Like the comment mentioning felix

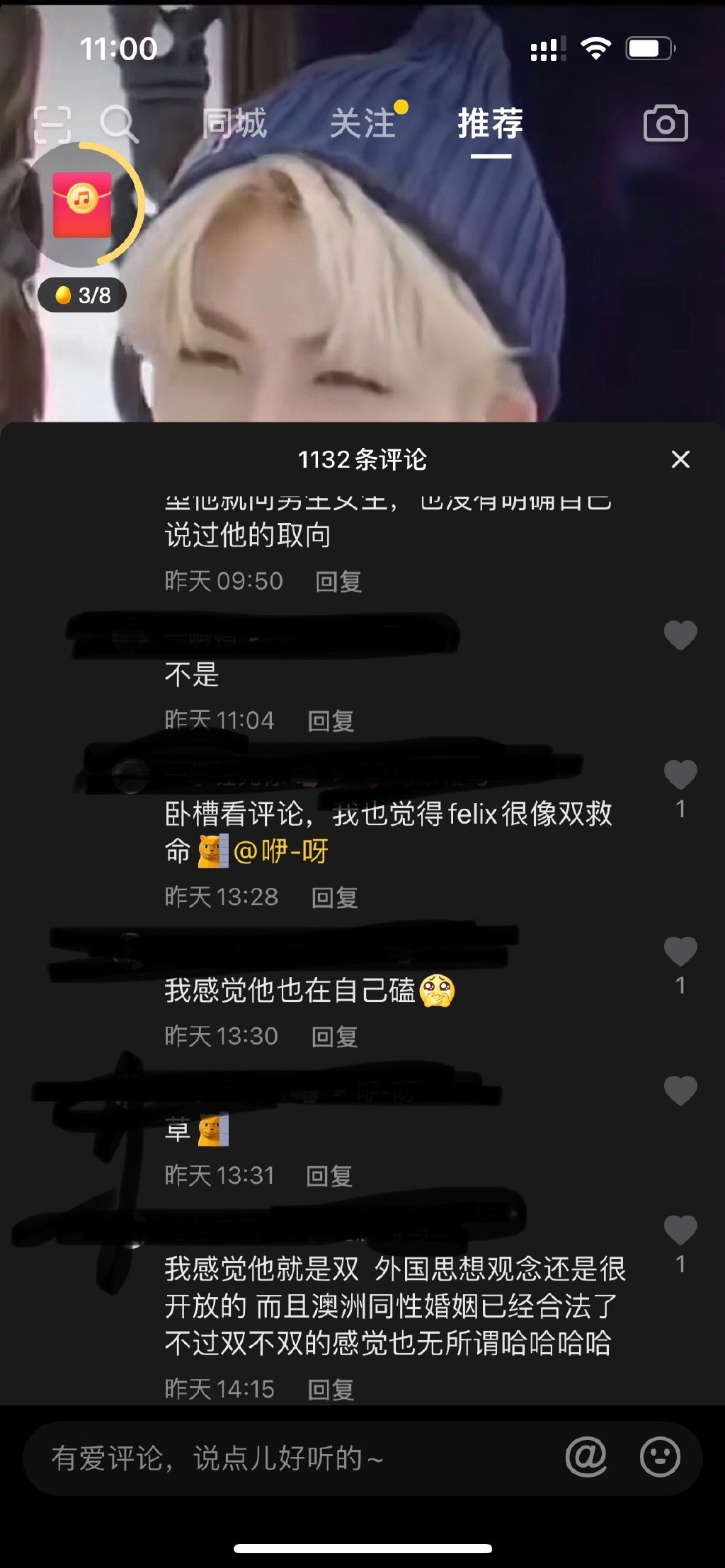point(680,774)
